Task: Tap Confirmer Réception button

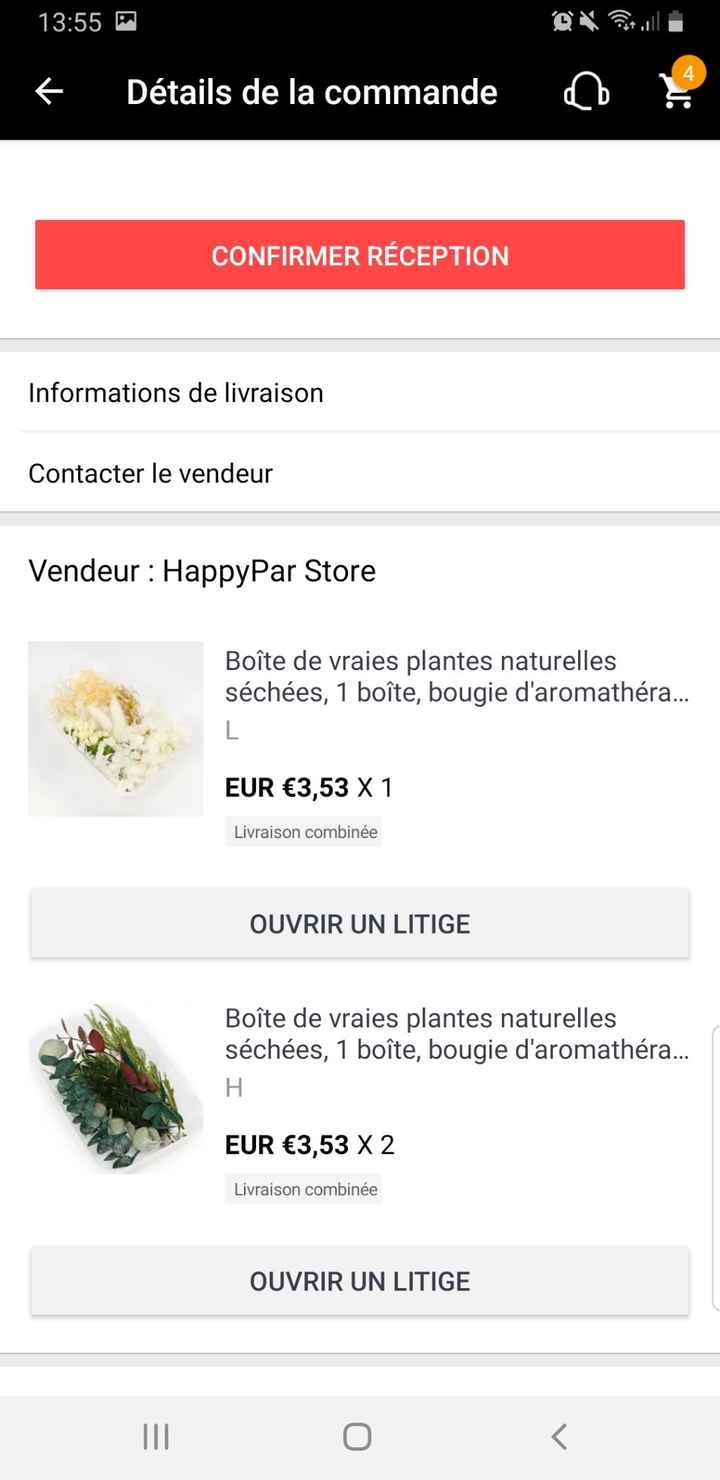Action: click(x=360, y=255)
